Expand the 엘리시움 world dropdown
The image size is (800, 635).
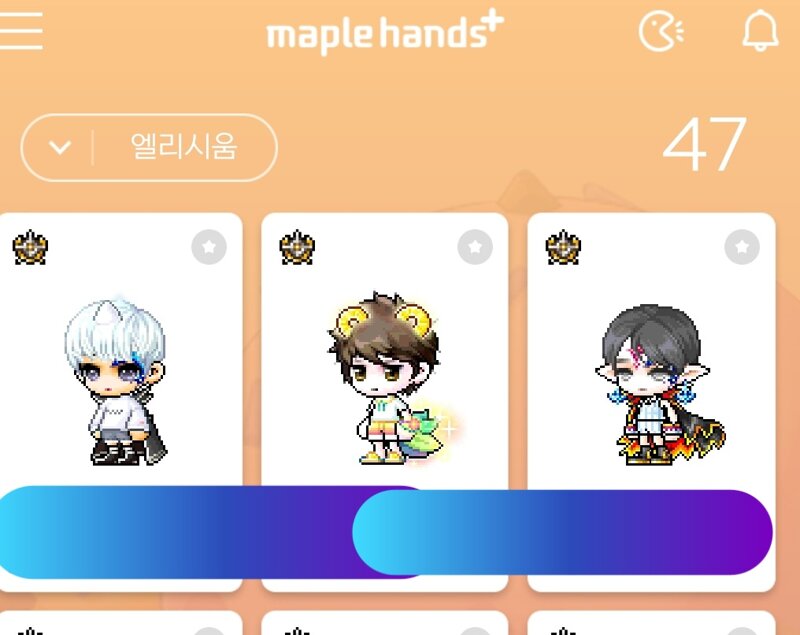(x=148, y=148)
